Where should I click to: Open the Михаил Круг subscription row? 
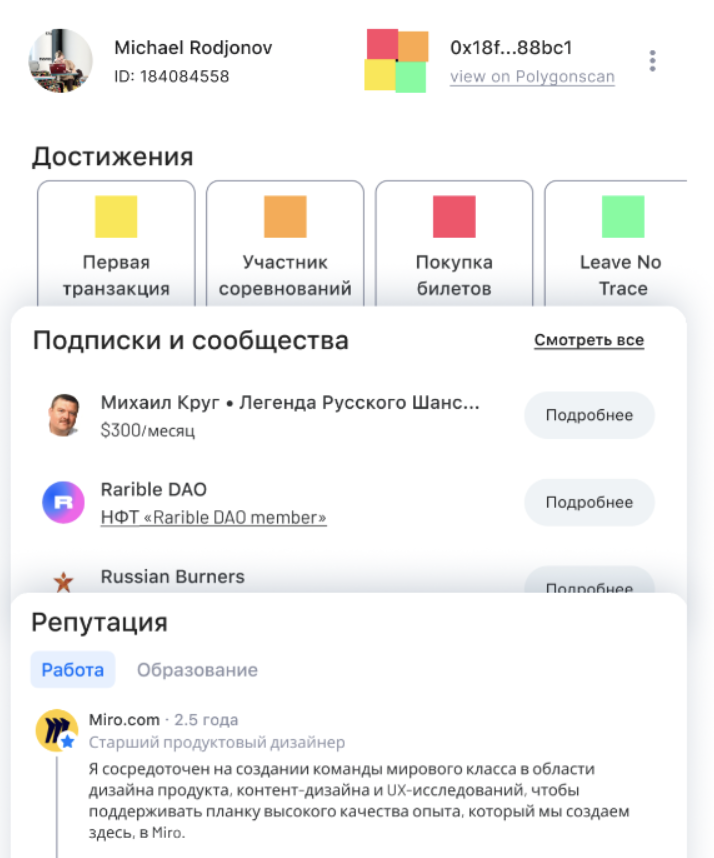coord(290,415)
